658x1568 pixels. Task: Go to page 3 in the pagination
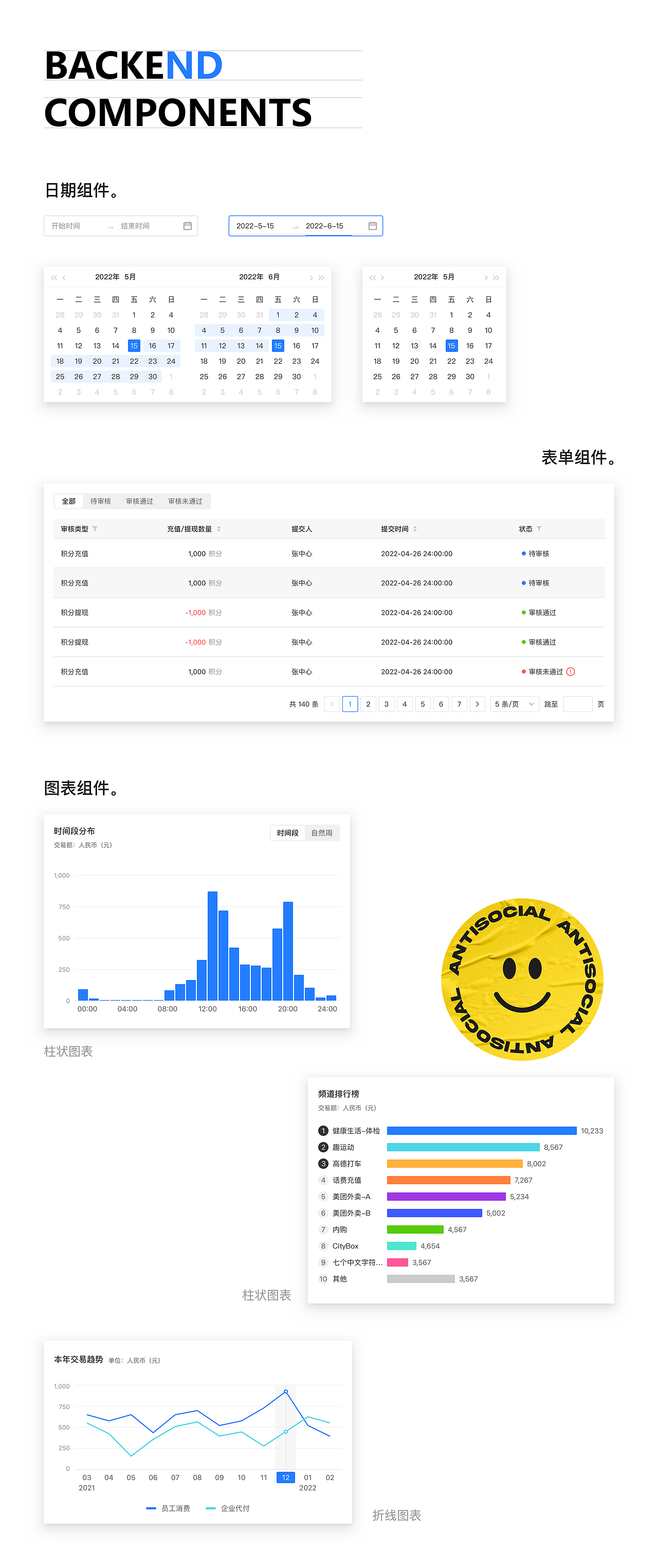click(386, 704)
